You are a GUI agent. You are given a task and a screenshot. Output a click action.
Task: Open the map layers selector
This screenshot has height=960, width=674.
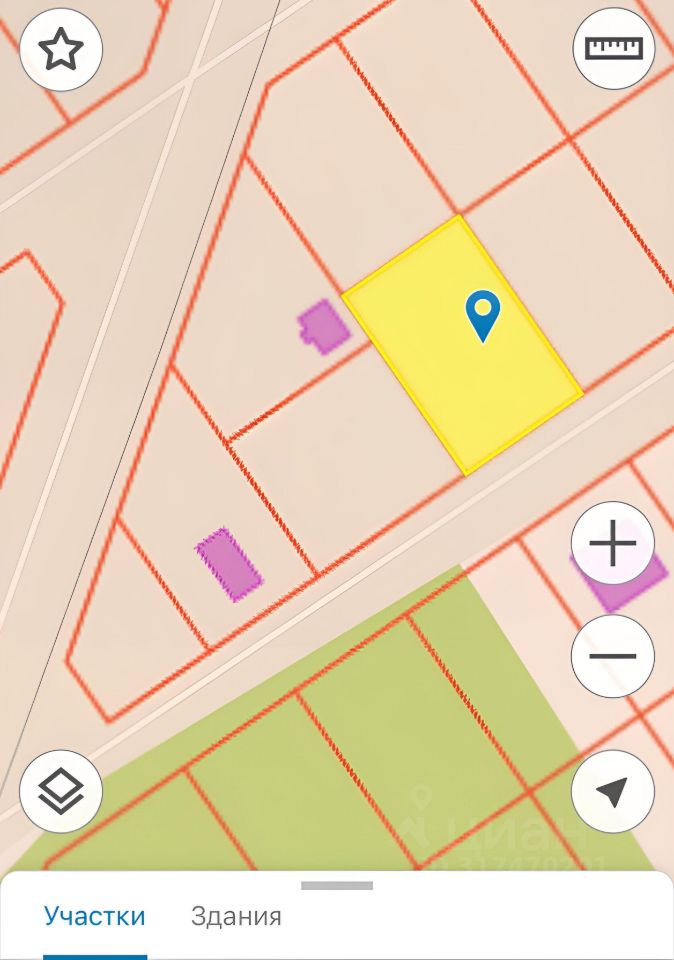[61, 791]
